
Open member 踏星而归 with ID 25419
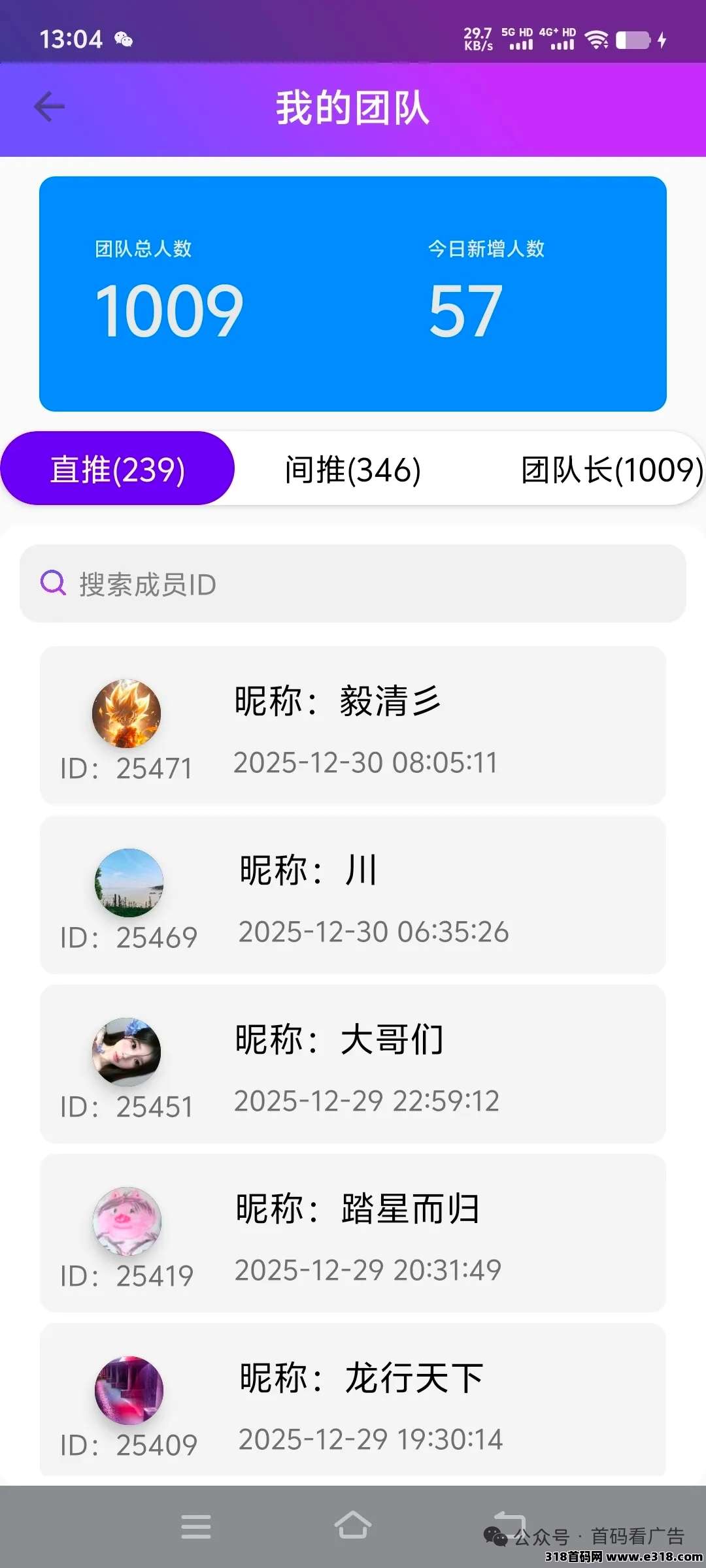(x=353, y=1233)
